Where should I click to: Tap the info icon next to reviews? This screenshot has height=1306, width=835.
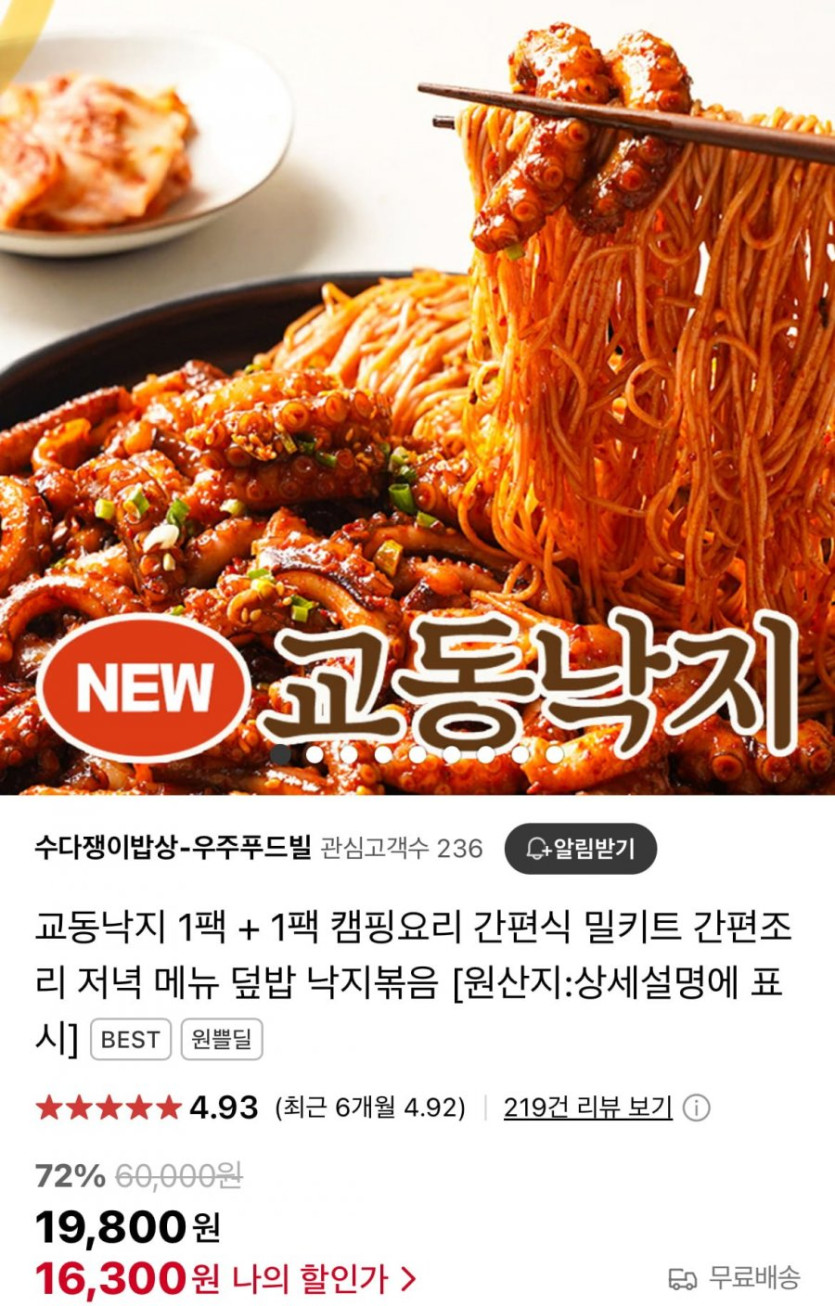[x=697, y=1108]
